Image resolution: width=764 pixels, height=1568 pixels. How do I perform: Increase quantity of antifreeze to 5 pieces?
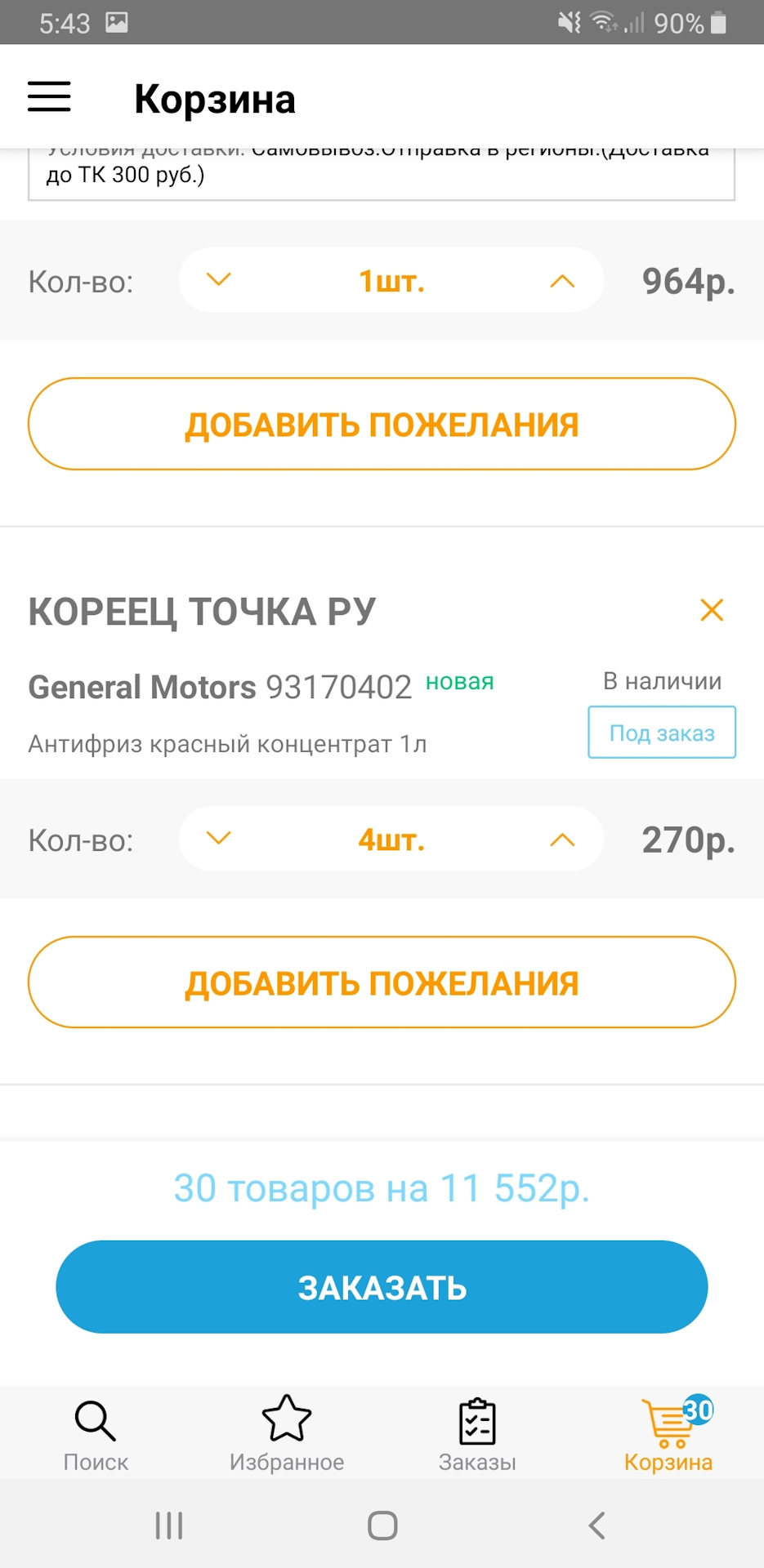pos(562,839)
